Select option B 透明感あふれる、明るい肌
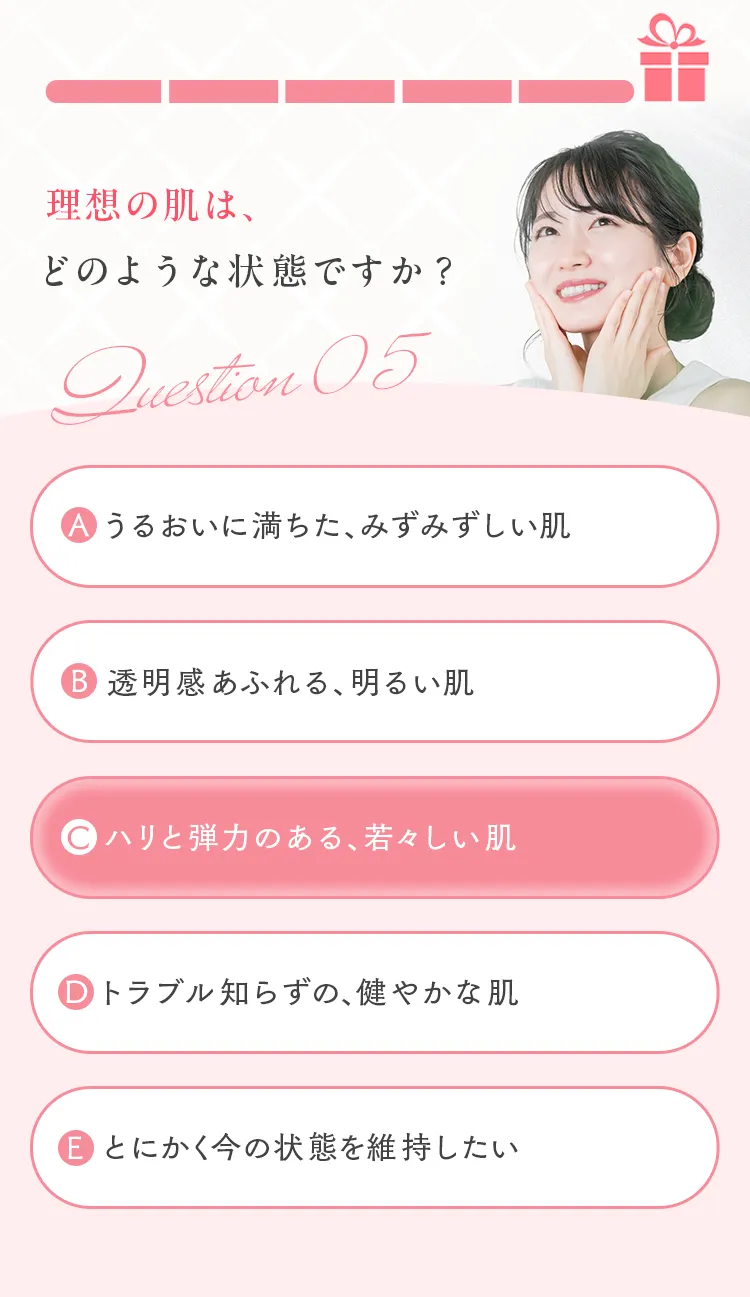Image resolution: width=750 pixels, height=1297 pixels. pos(374,682)
